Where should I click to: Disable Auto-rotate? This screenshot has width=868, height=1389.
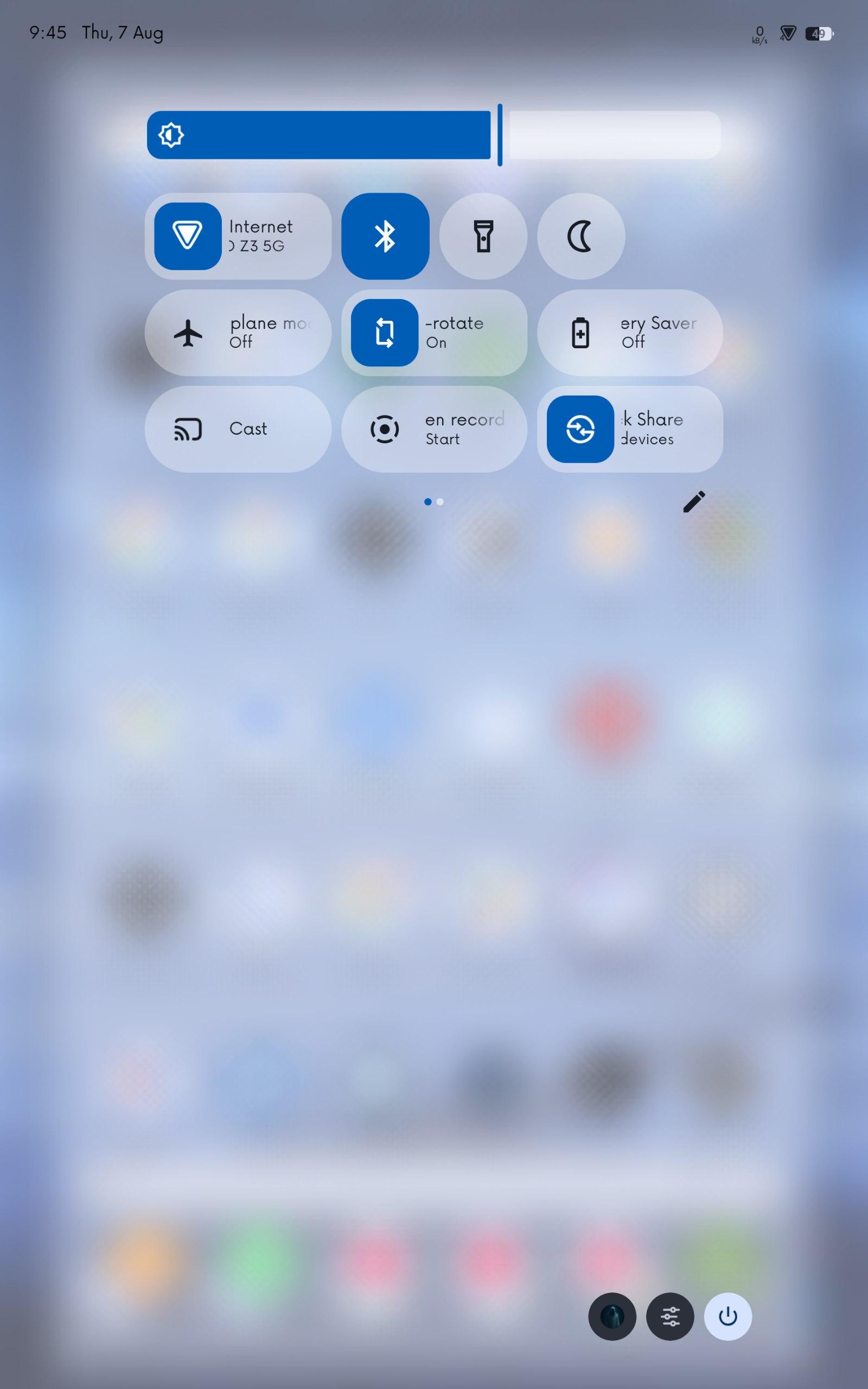[434, 332]
